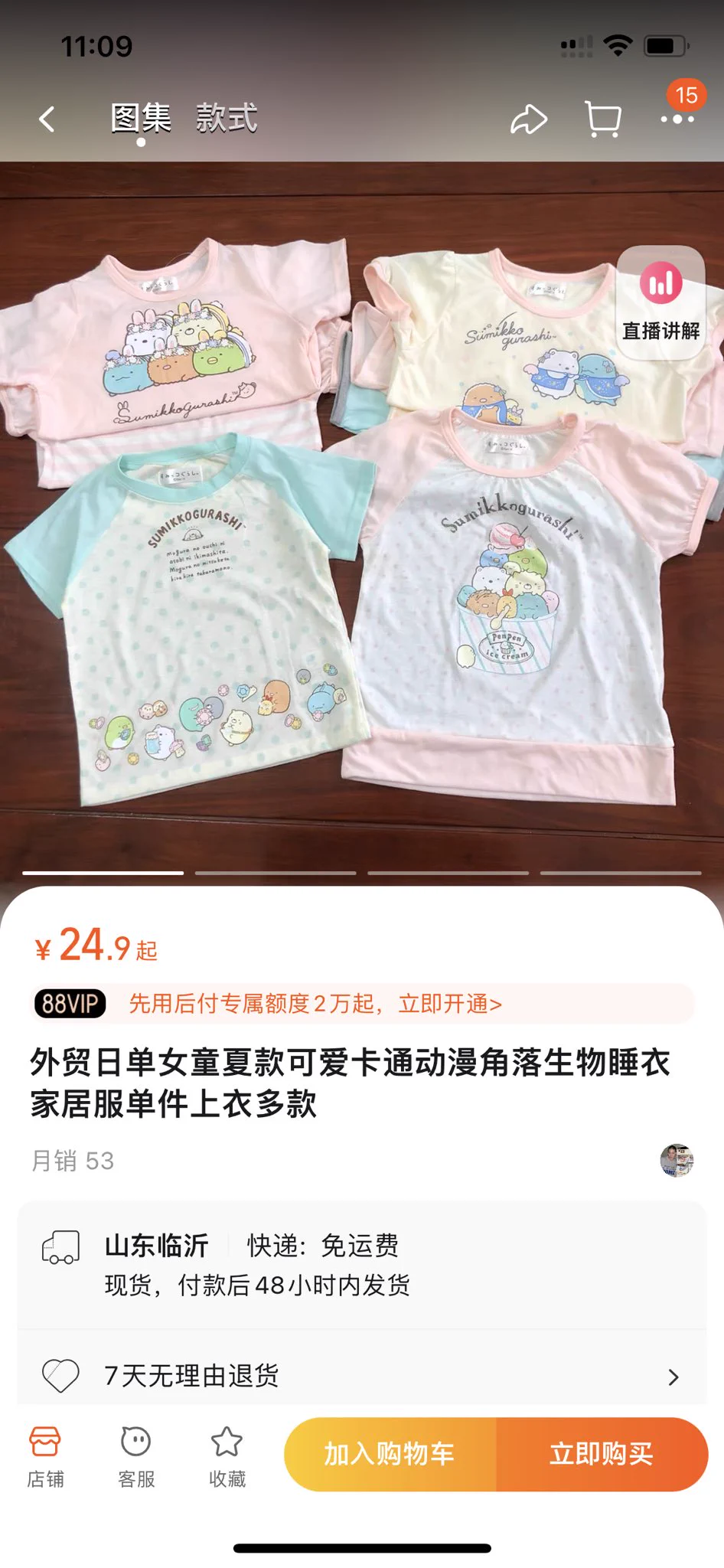724x1568 pixels.
Task: Add product to 收藏 favorites
Action: click(227, 1456)
